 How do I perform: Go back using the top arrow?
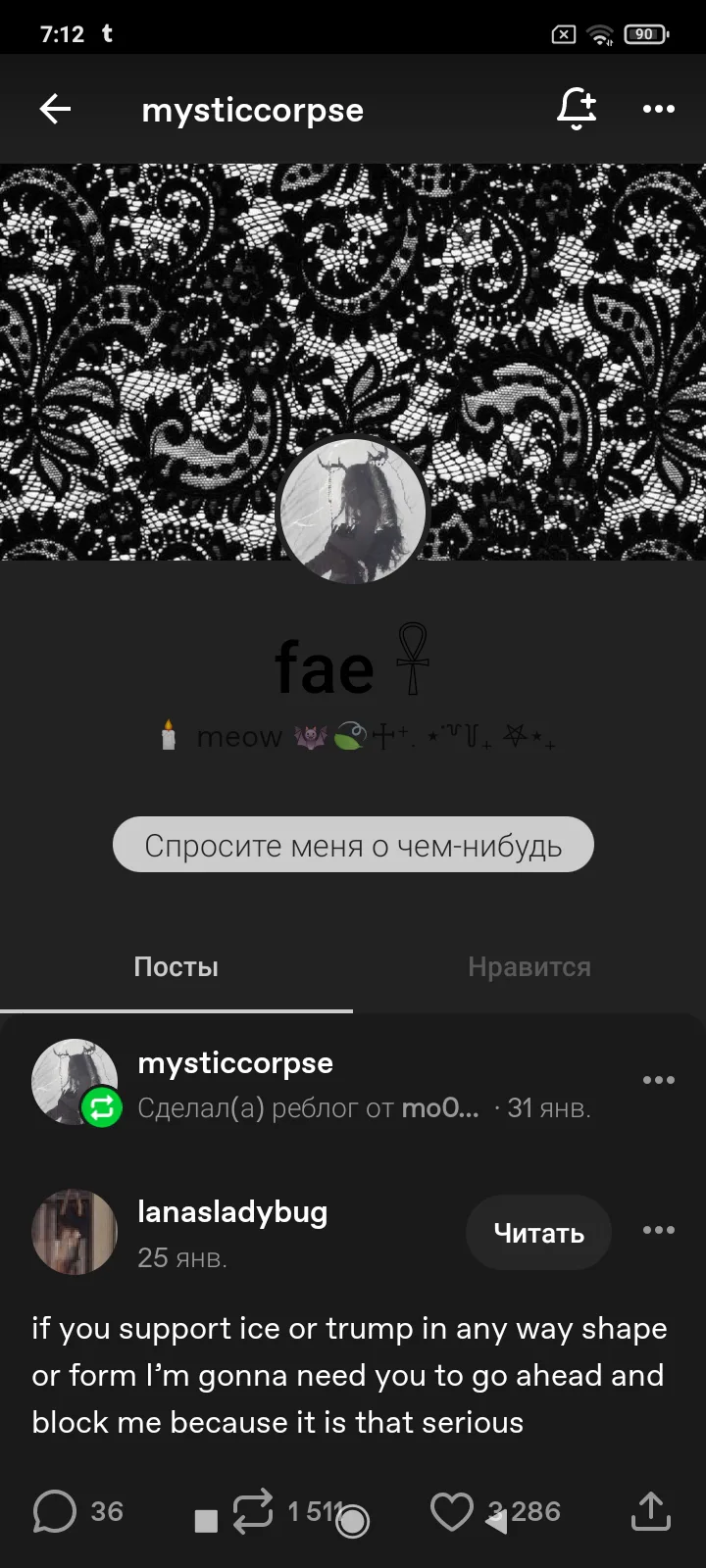[55, 109]
